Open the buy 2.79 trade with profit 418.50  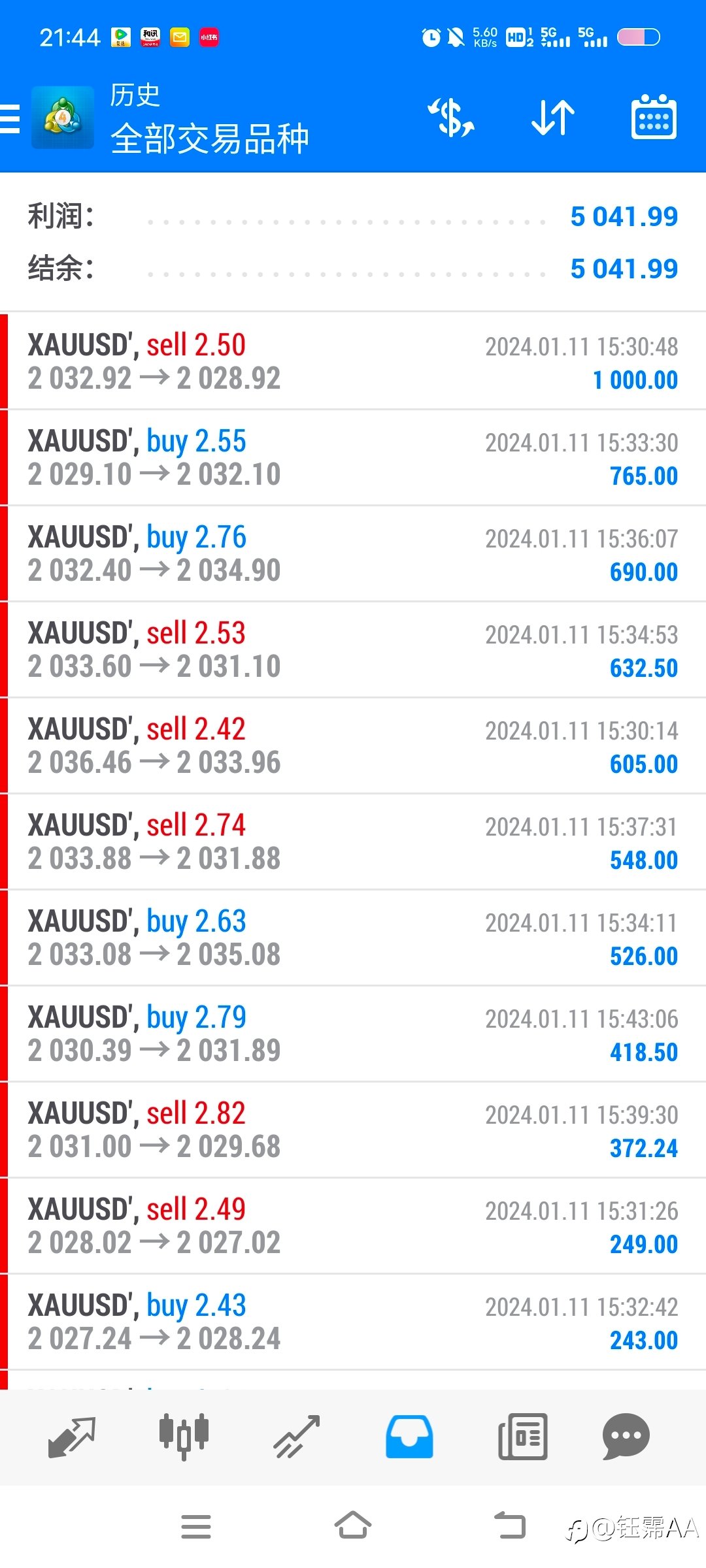[353, 1034]
